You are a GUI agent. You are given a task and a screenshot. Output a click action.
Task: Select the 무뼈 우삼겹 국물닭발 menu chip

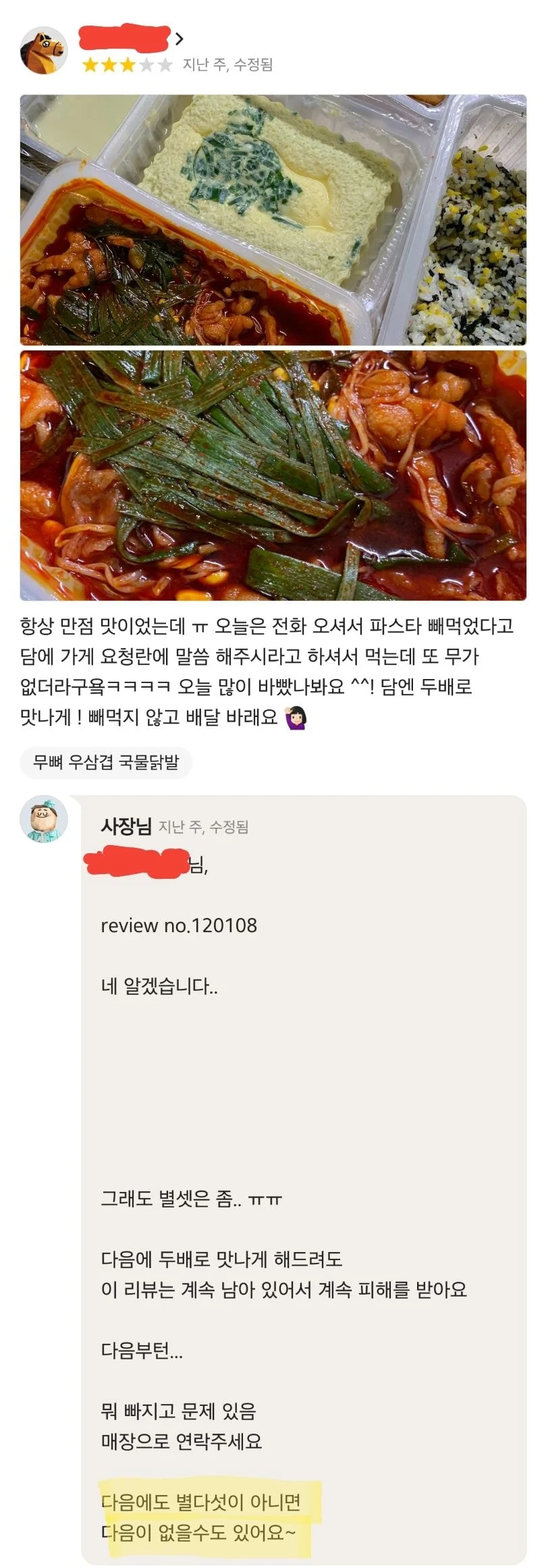pyautogui.click(x=106, y=763)
